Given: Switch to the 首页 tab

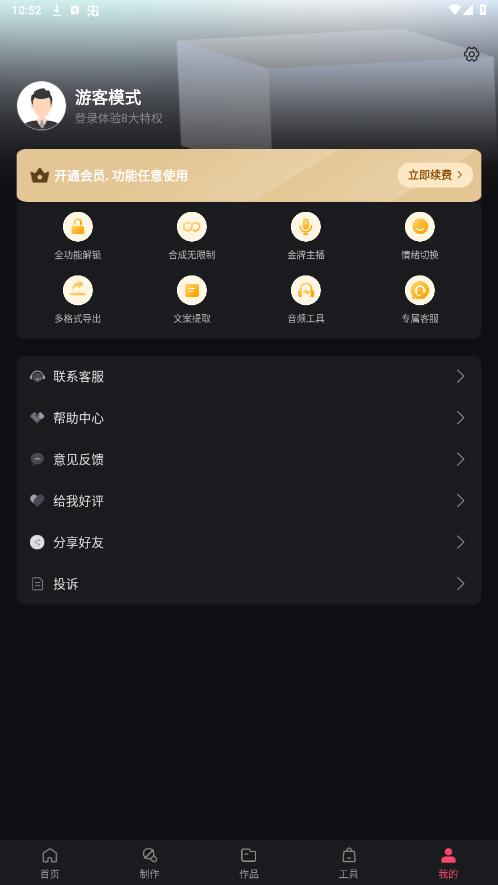Looking at the screenshot, I should [50, 863].
